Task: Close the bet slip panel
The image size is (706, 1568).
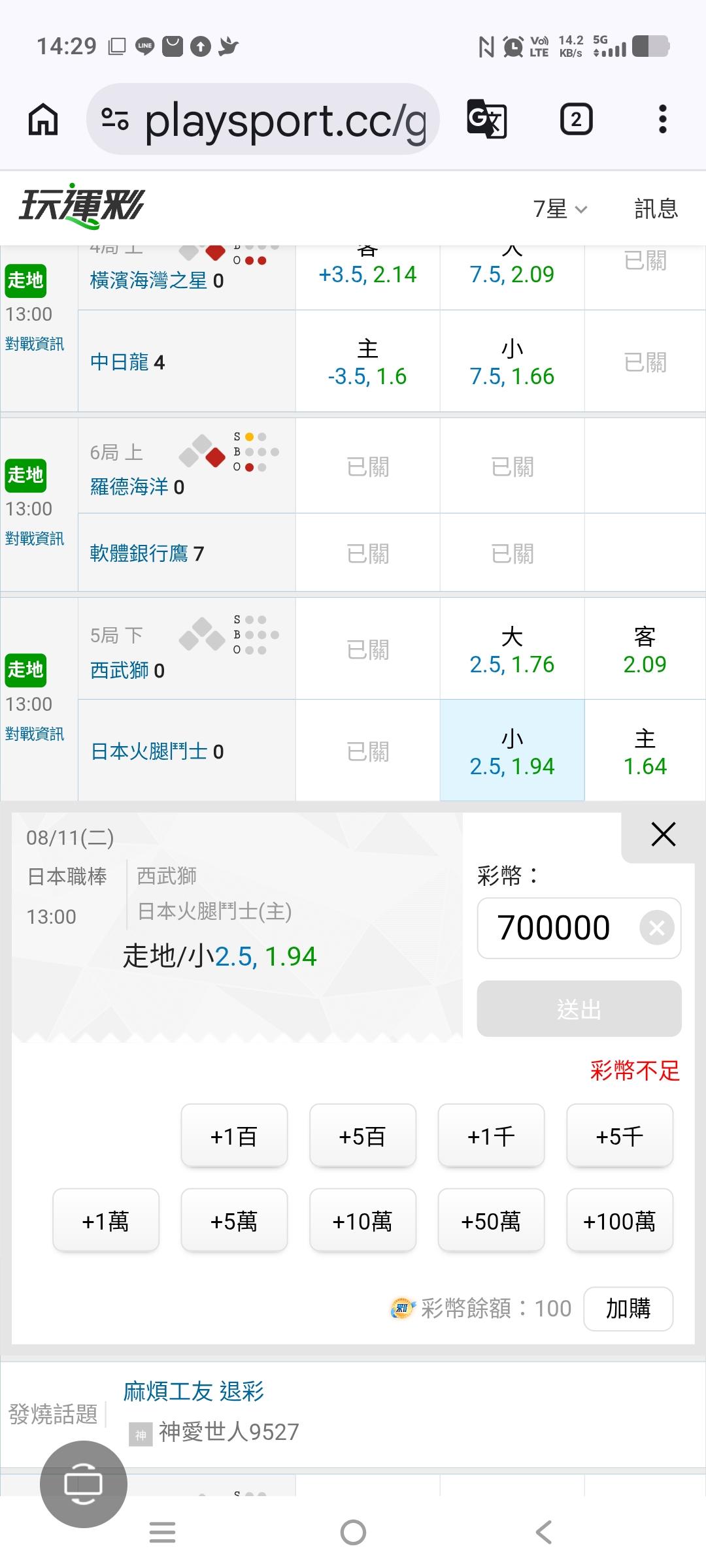Action: point(663,834)
